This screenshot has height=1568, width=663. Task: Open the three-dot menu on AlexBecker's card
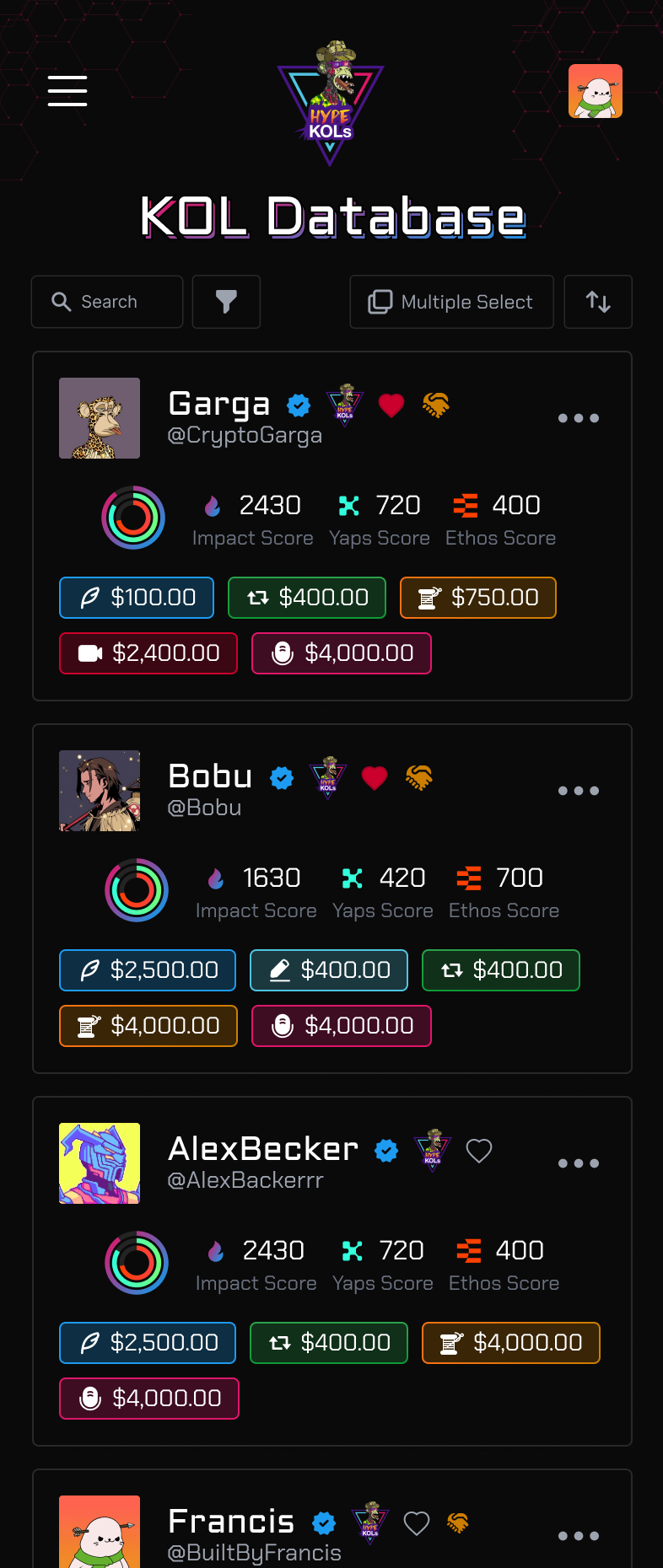579,1163
